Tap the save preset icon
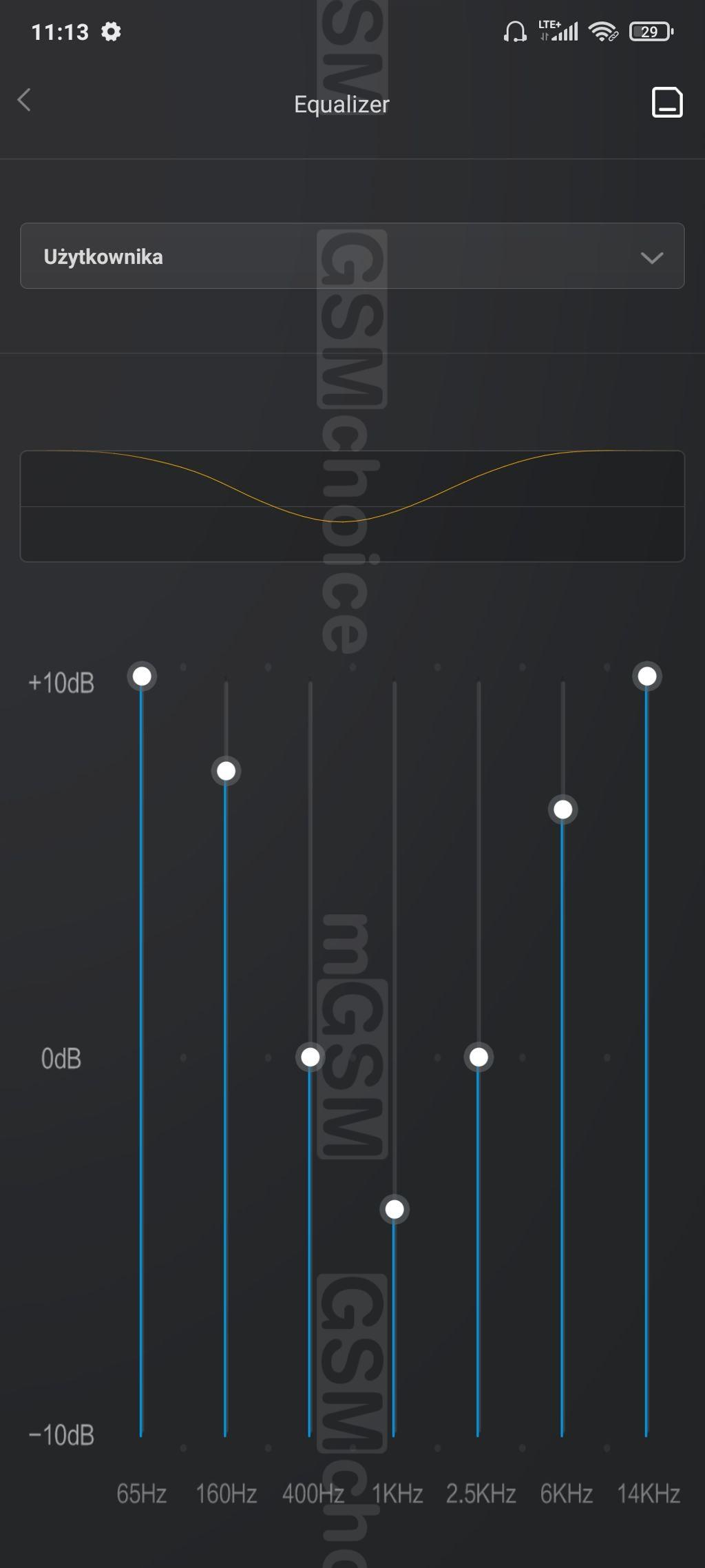Image resolution: width=705 pixels, height=1568 pixels. click(666, 103)
